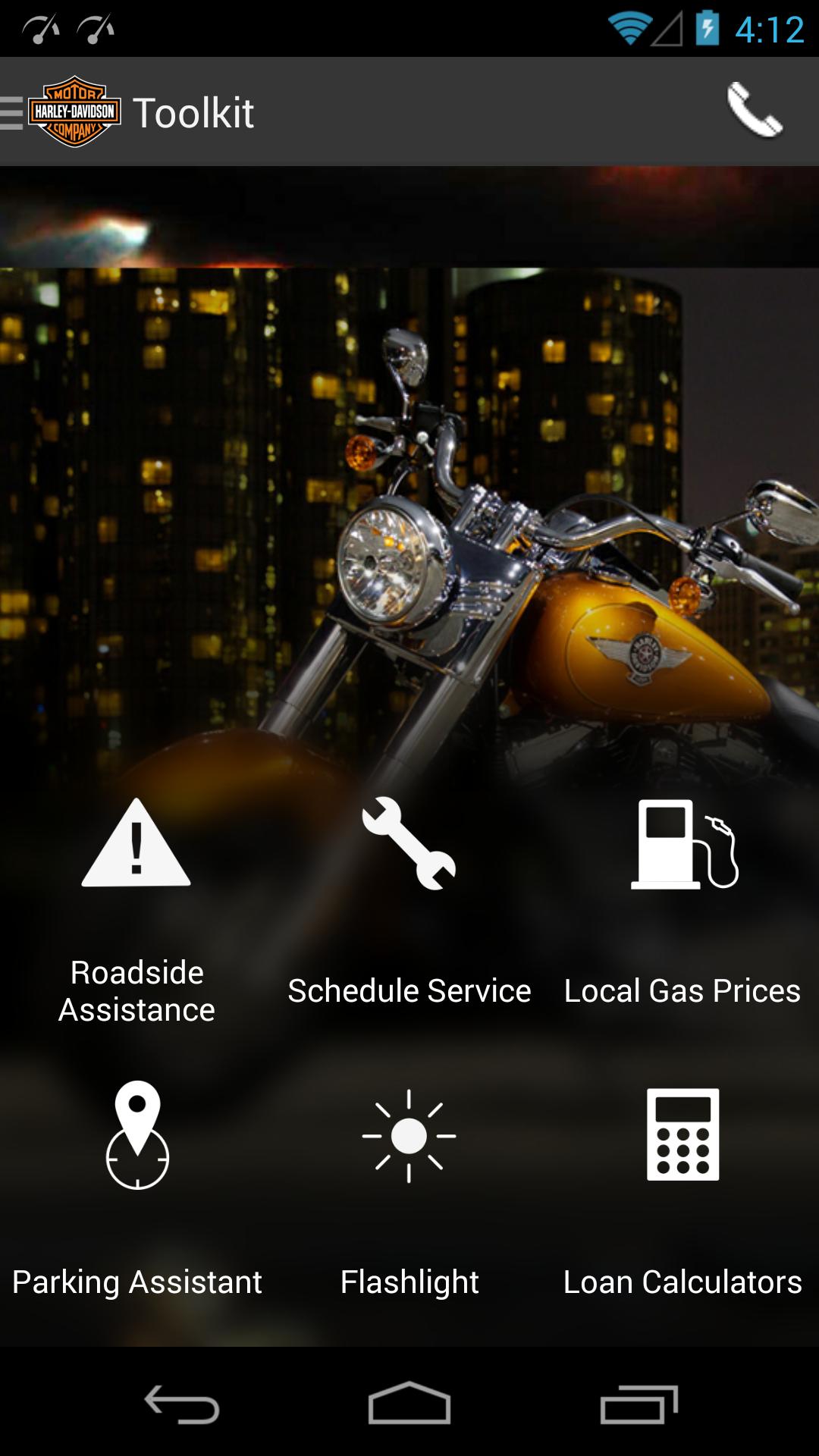This screenshot has height=1456, width=819.
Task: Turn on the Flashlight tool
Action: (409, 1191)
